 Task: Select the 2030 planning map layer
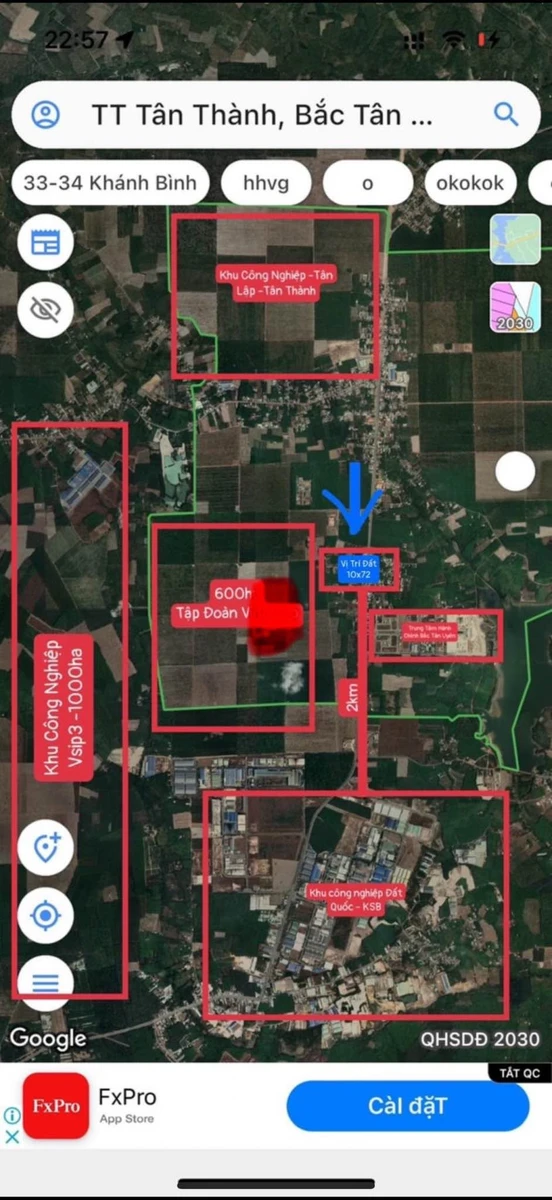coord(516,307)
